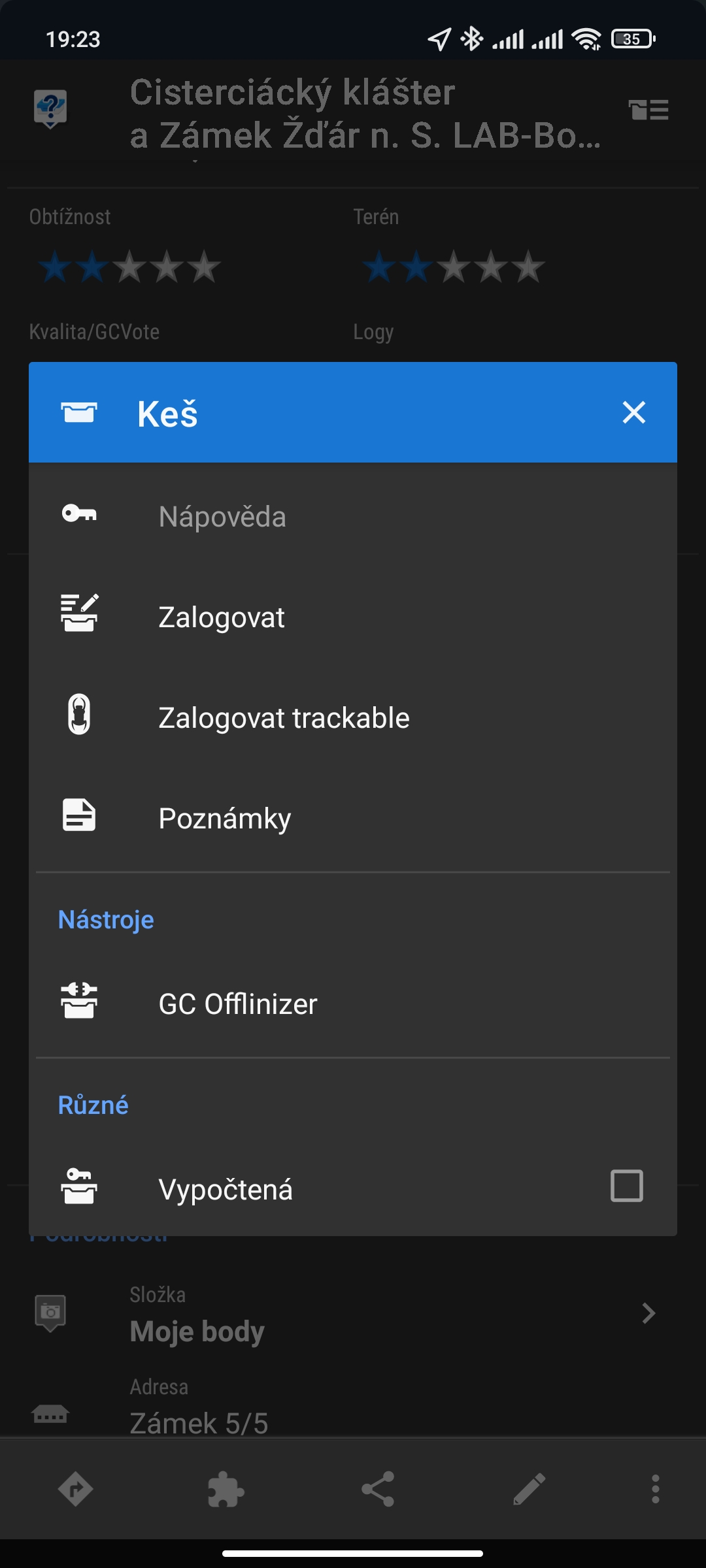
Task: Open Poznámky notes
Action: coord(224,818)
